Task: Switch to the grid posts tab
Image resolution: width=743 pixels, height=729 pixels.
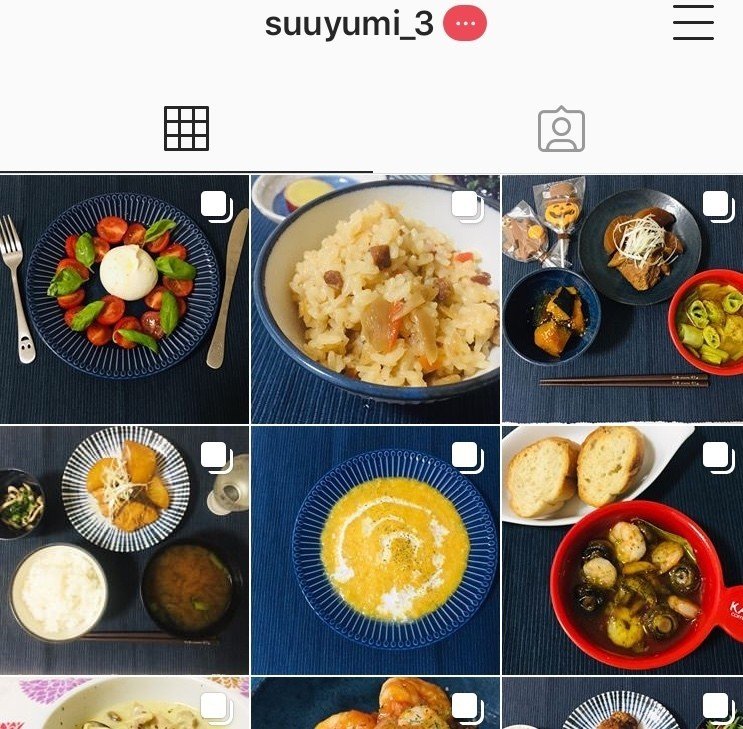Action: (186, 129)
